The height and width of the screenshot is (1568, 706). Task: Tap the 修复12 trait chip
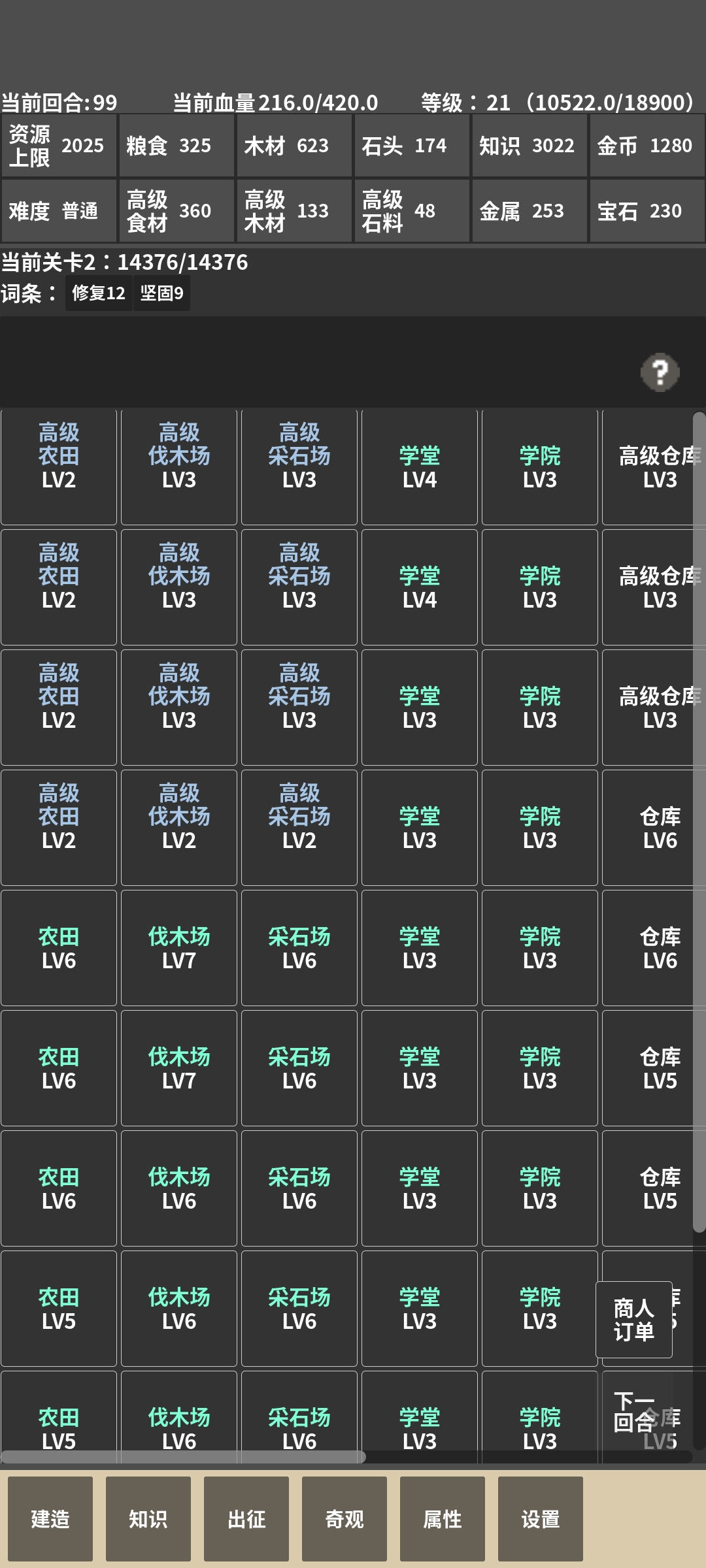coord(99,293)
